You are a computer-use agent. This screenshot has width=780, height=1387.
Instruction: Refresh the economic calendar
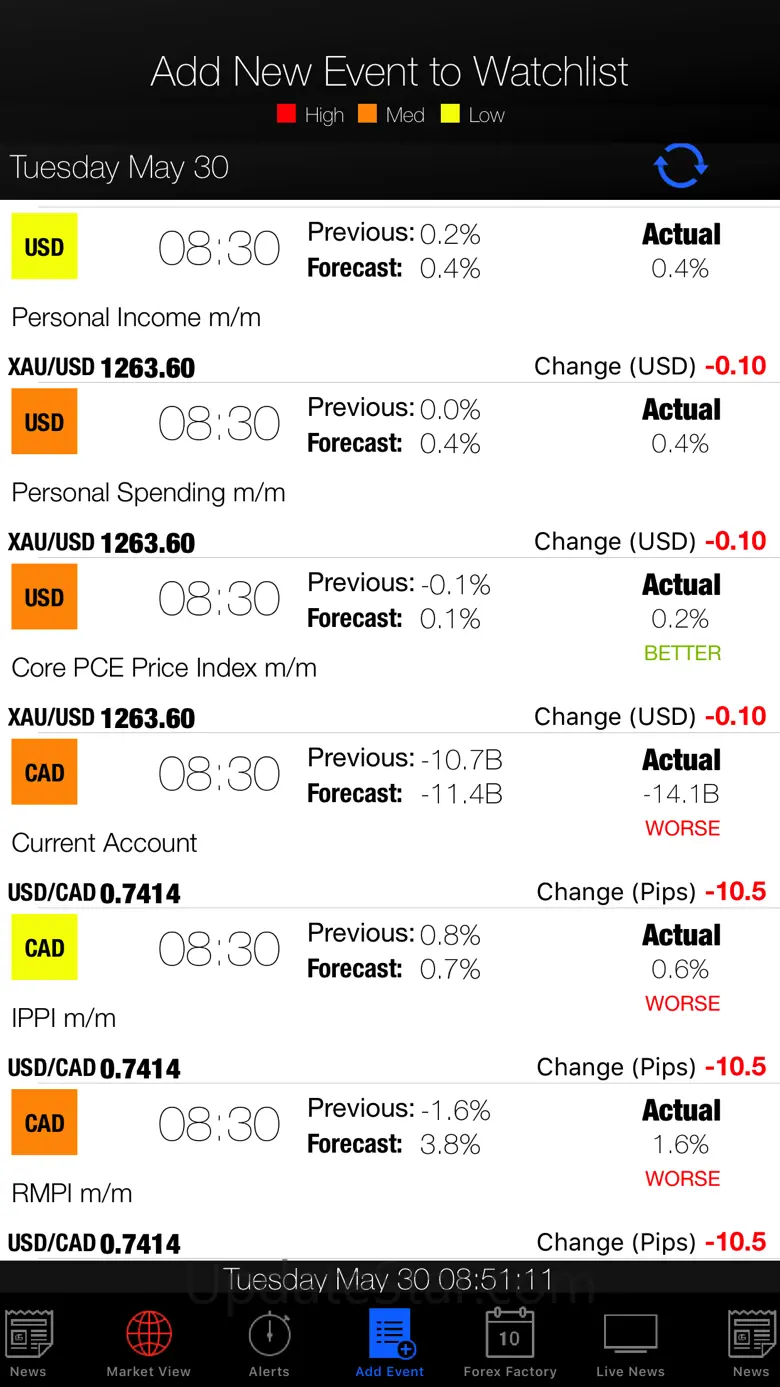point(681,166)
